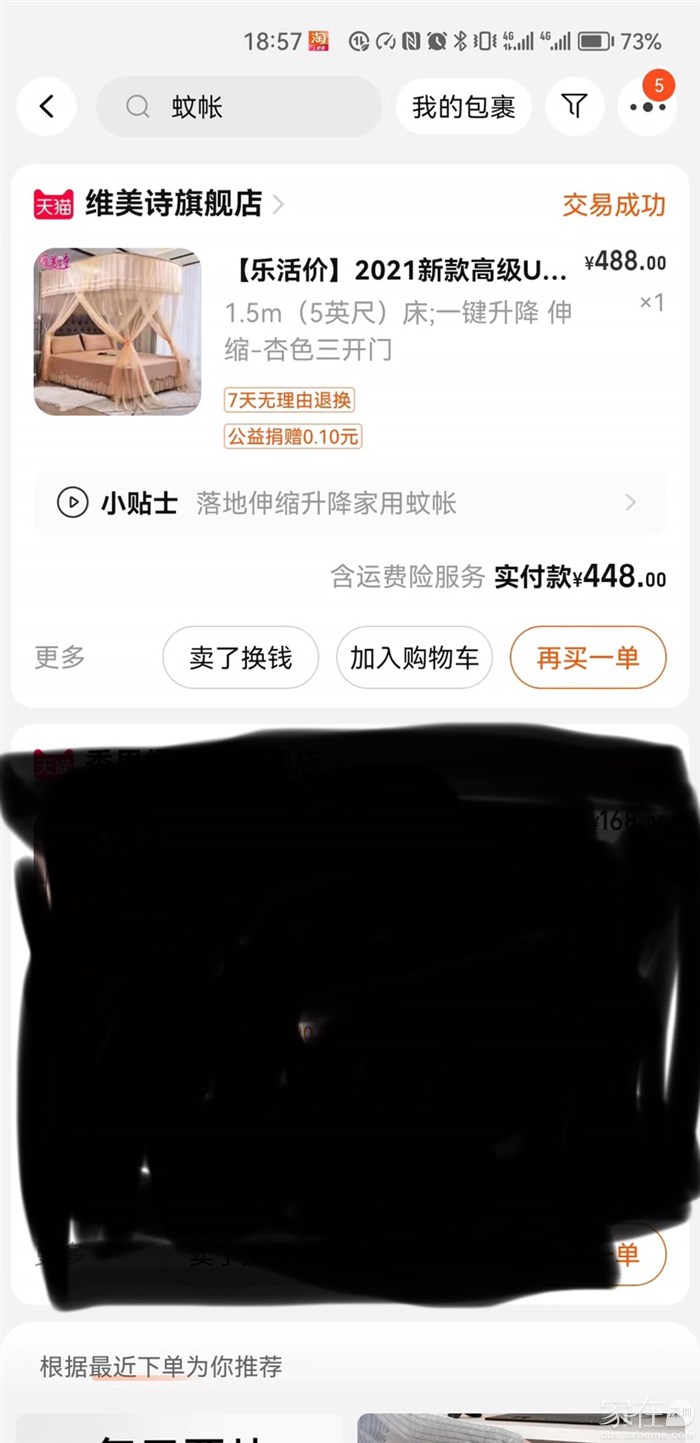
Task: Open the 维美诗旗舰店 store page
Action: 174,204
